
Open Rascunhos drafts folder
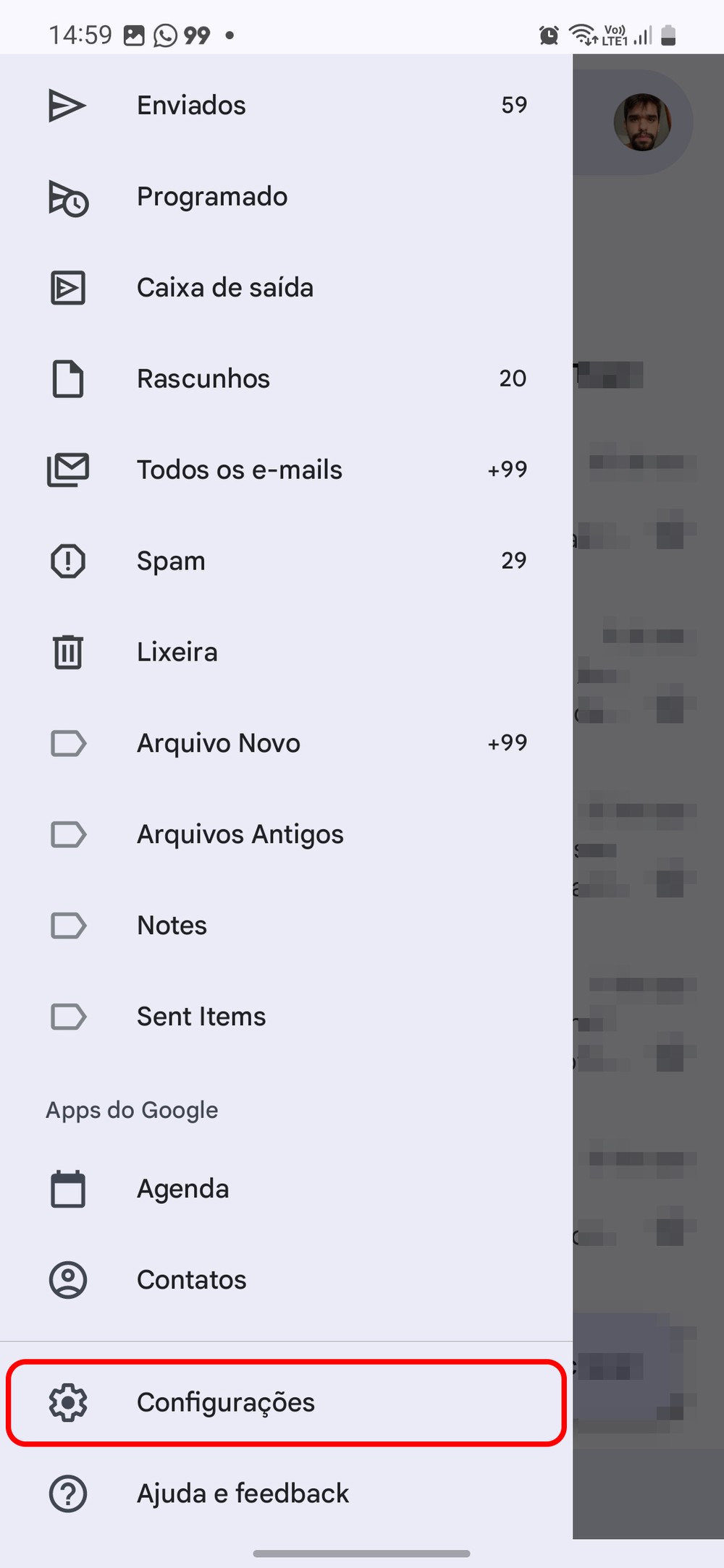(x=203, y=379)
